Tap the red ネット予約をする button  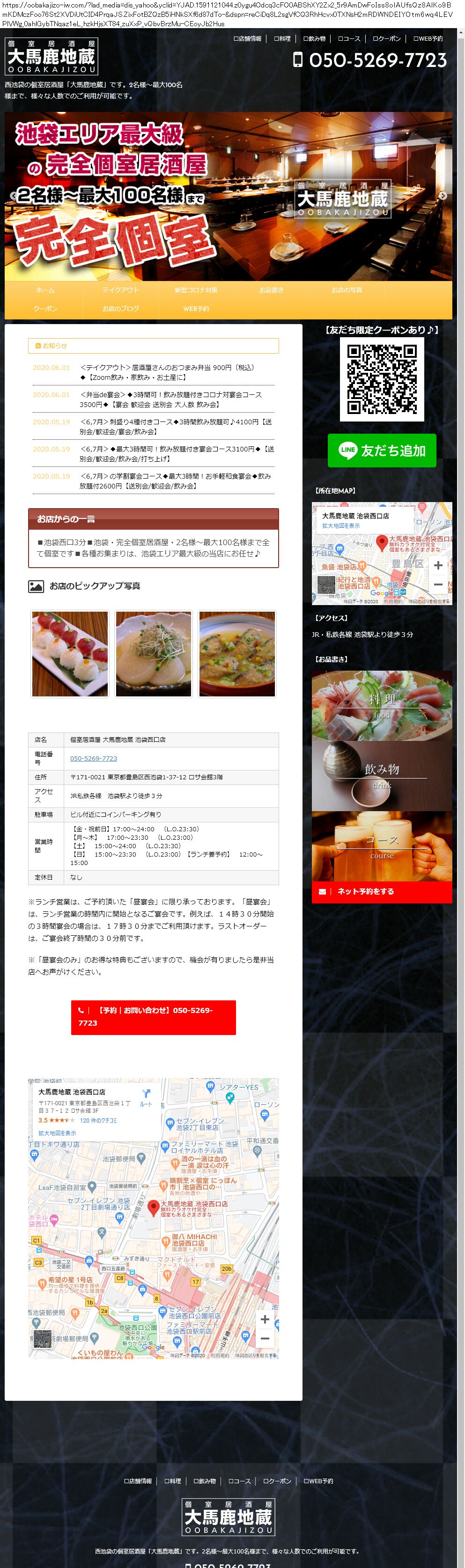[x=382, y=891]
